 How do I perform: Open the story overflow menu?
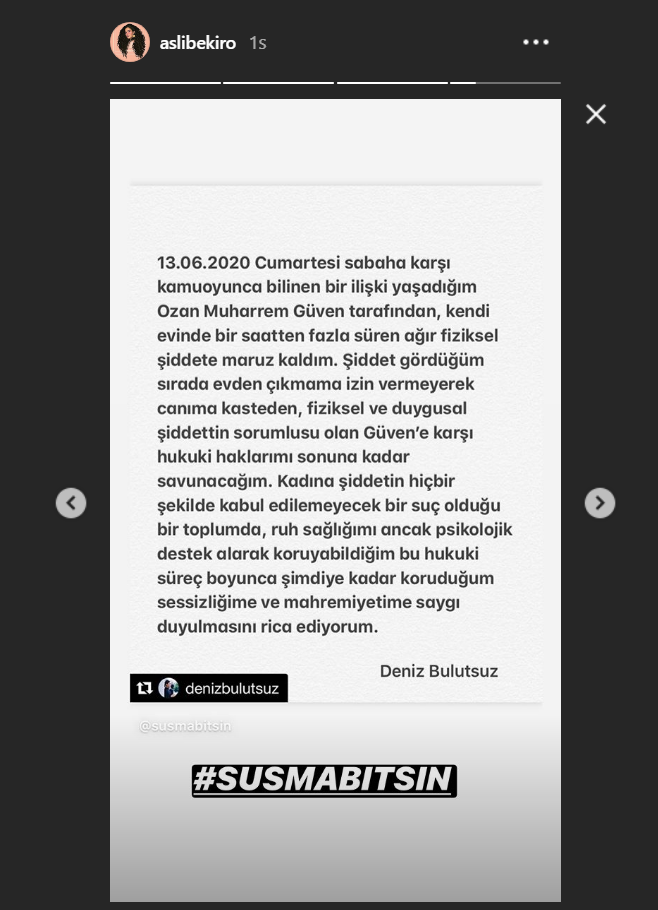coord(536,42)
